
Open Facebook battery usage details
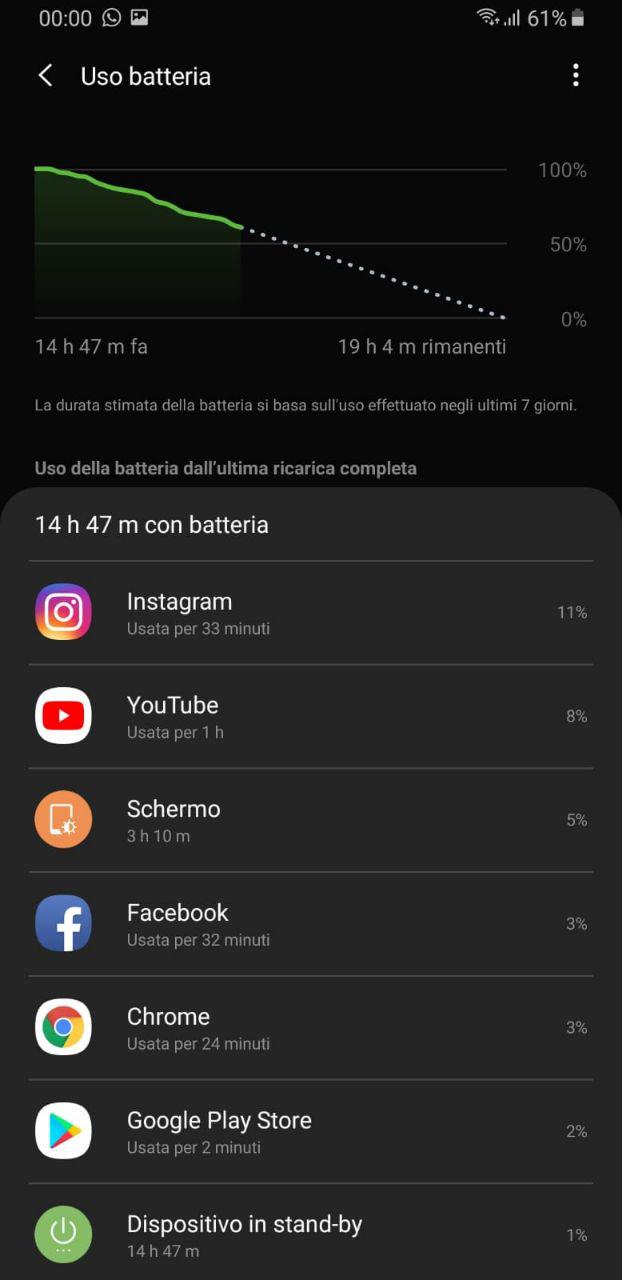pos(310,924)
